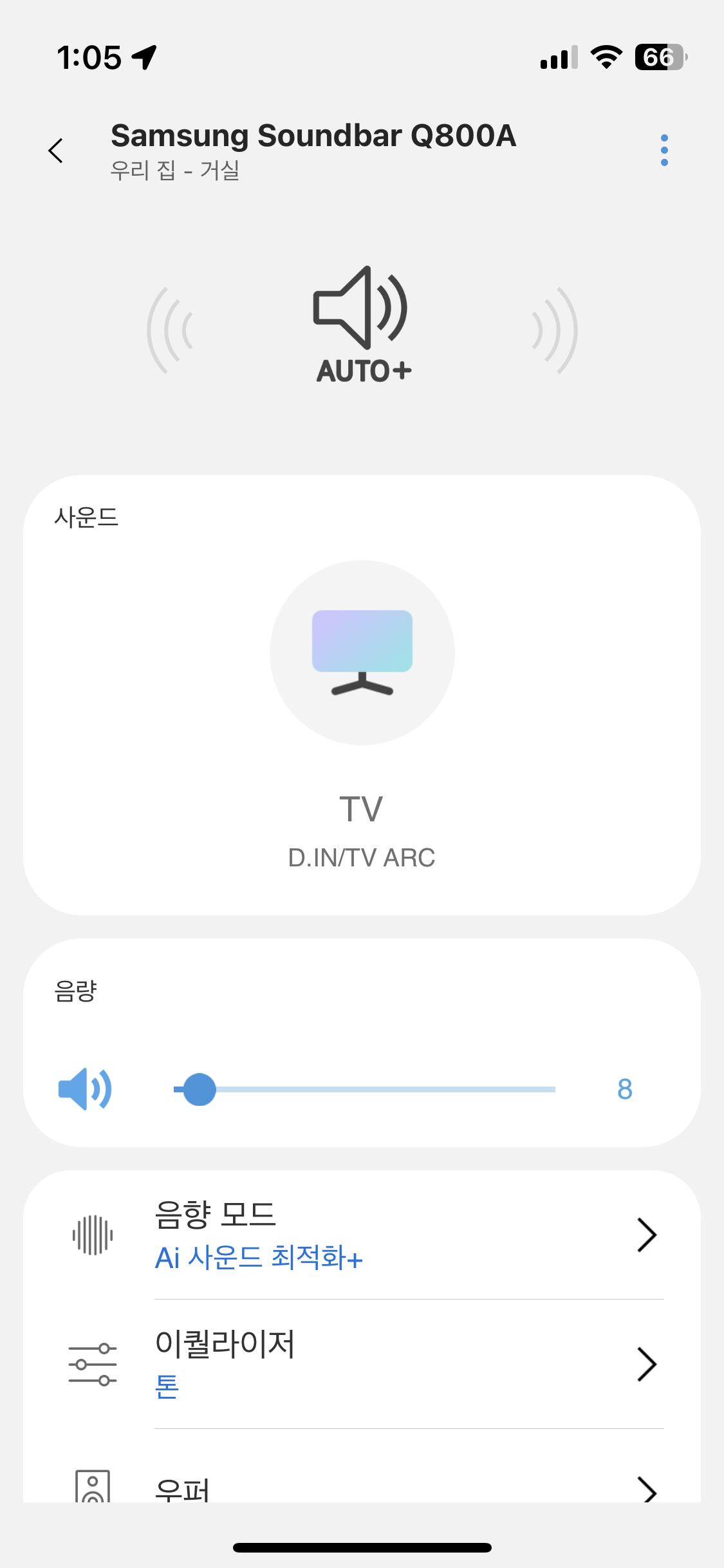
Task: Tap the TV source icon
Action: (x=362, y=652)
